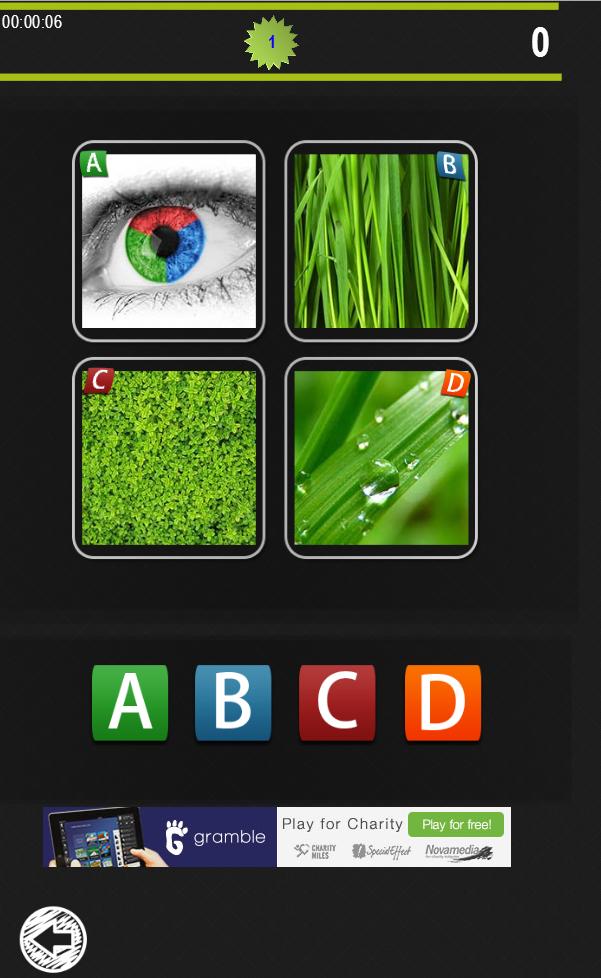Open picture C of small green leaves
This screenshot has width=601, height=978.
[169, 458]
